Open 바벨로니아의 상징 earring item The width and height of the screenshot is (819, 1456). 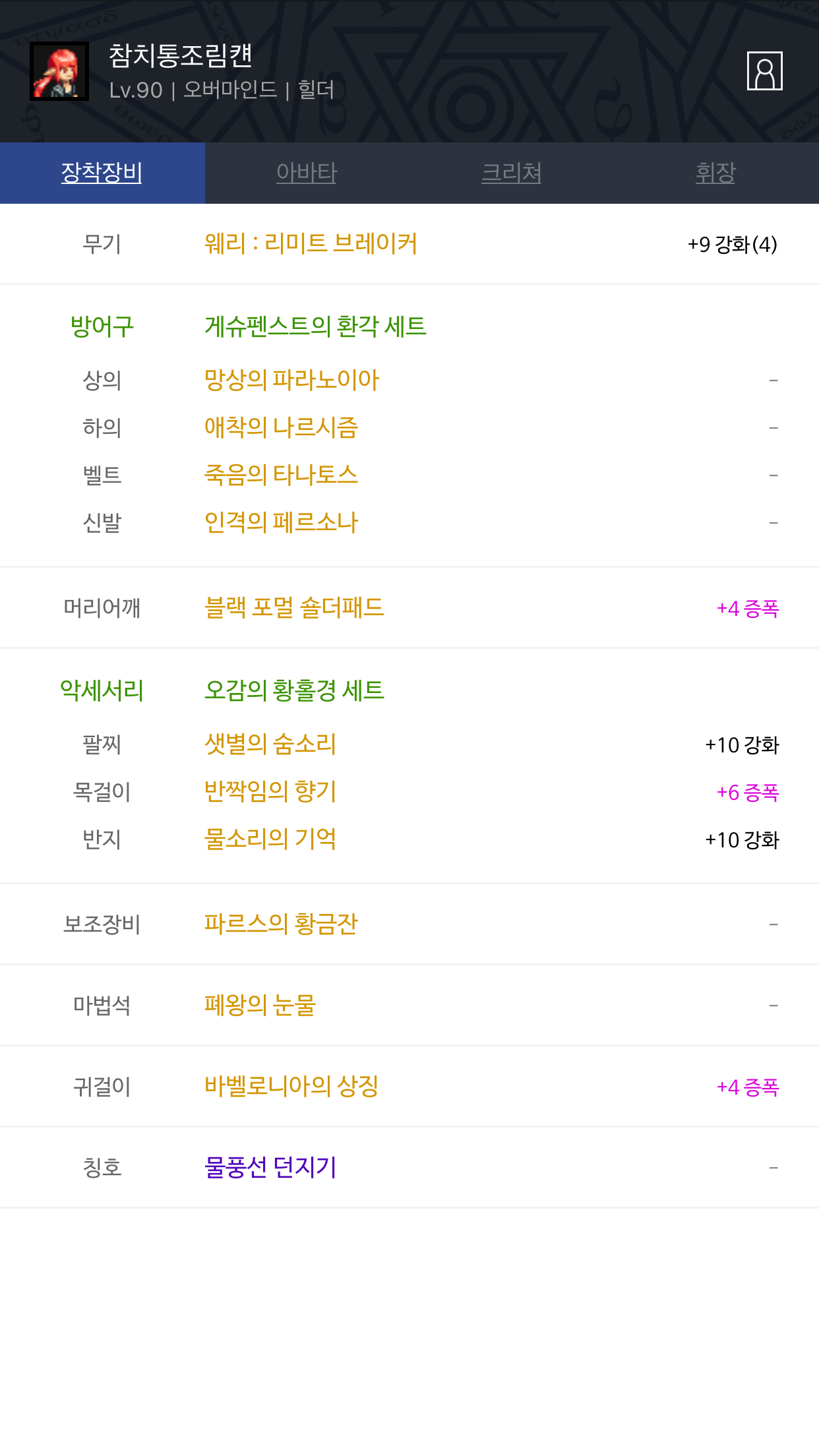291,1086
